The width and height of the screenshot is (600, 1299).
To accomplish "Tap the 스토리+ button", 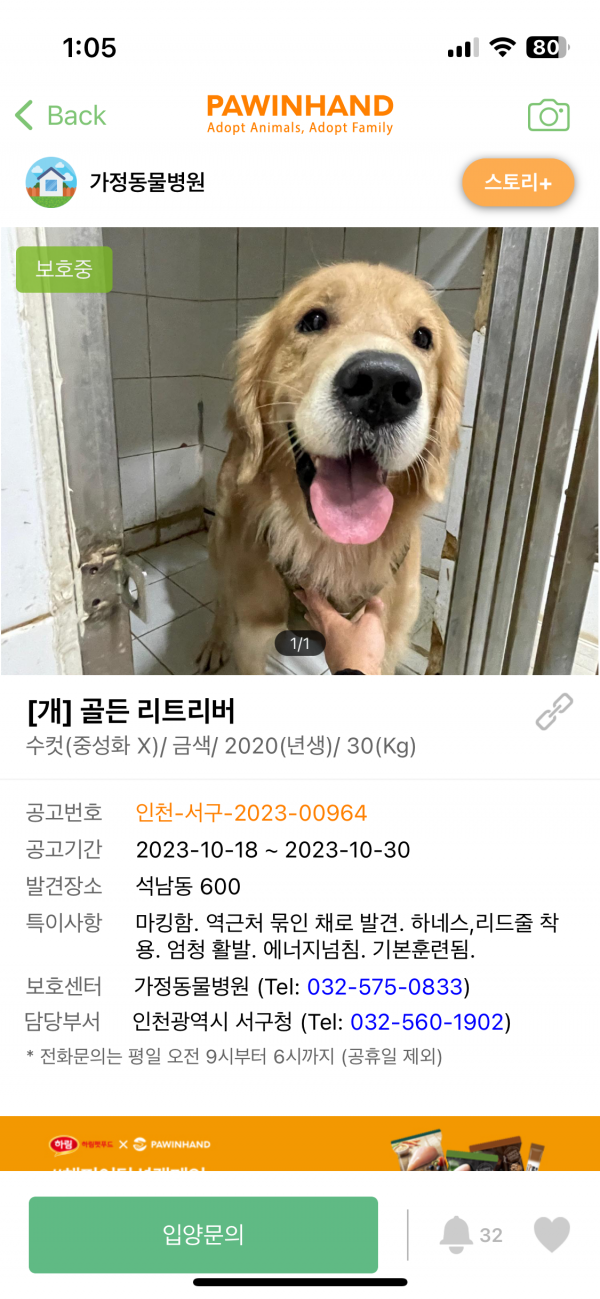I will (x=518, y=183).
